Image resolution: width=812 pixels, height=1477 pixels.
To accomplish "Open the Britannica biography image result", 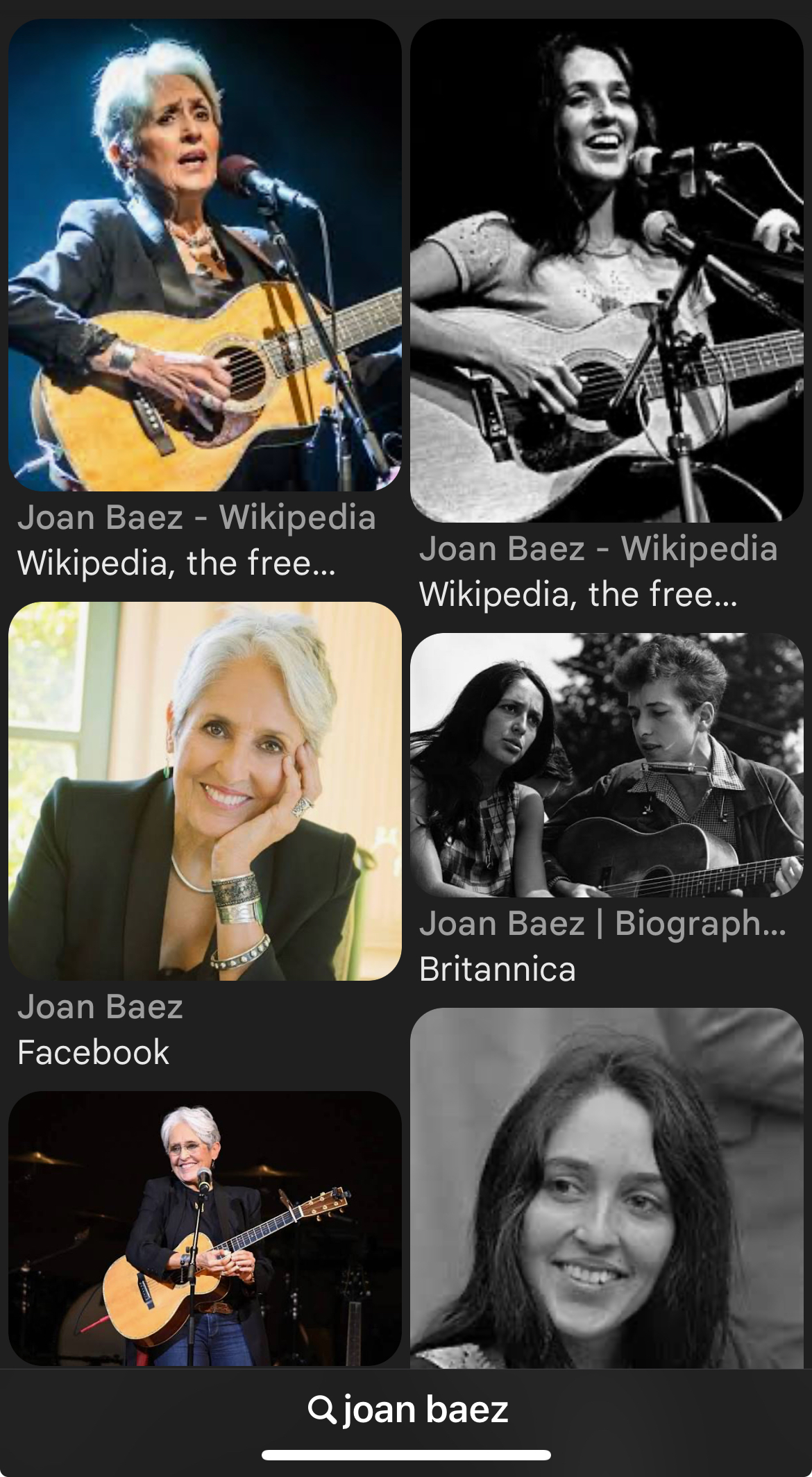I will (607, 765).
